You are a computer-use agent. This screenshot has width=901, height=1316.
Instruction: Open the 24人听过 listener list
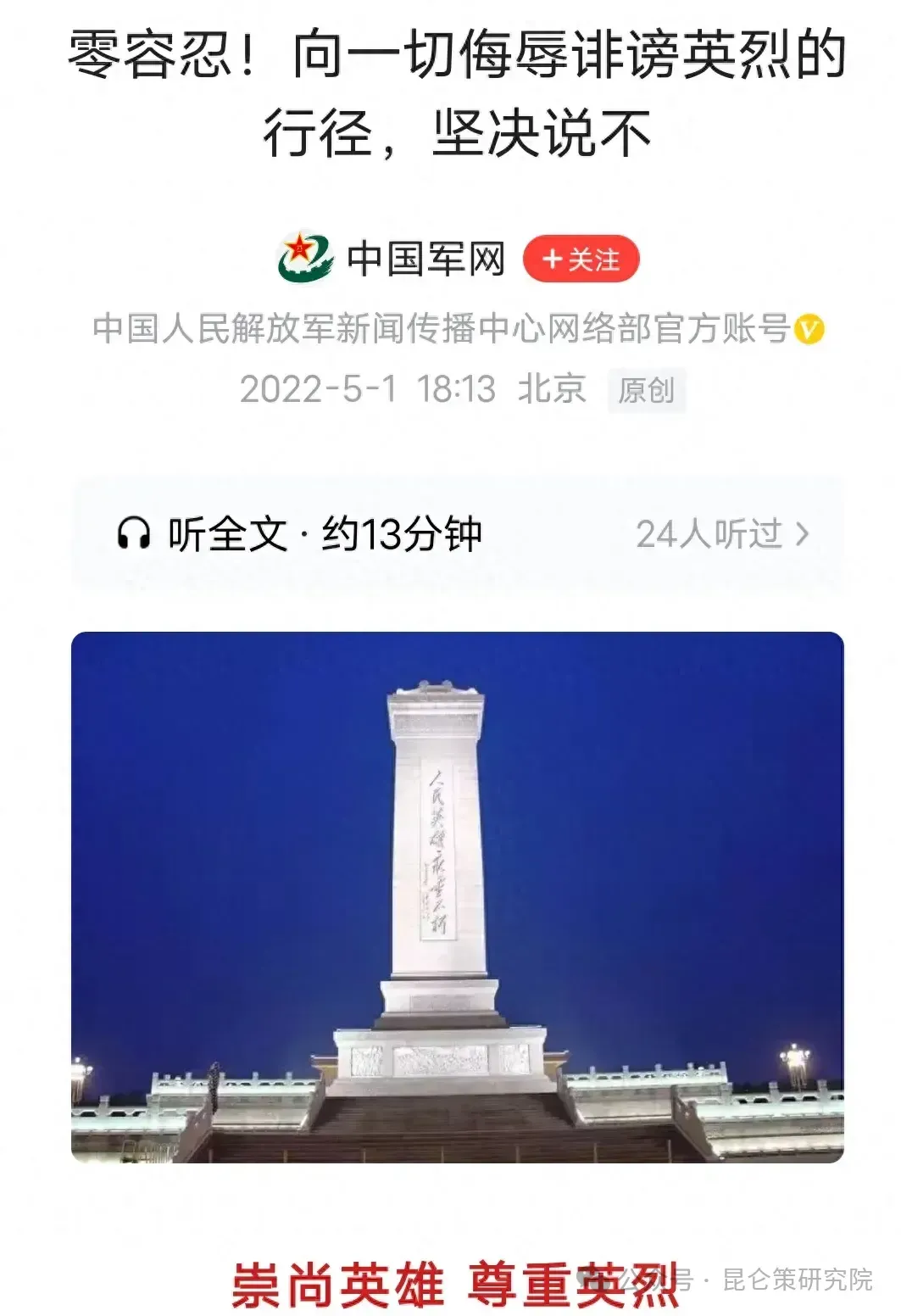[x=721, y=534]
